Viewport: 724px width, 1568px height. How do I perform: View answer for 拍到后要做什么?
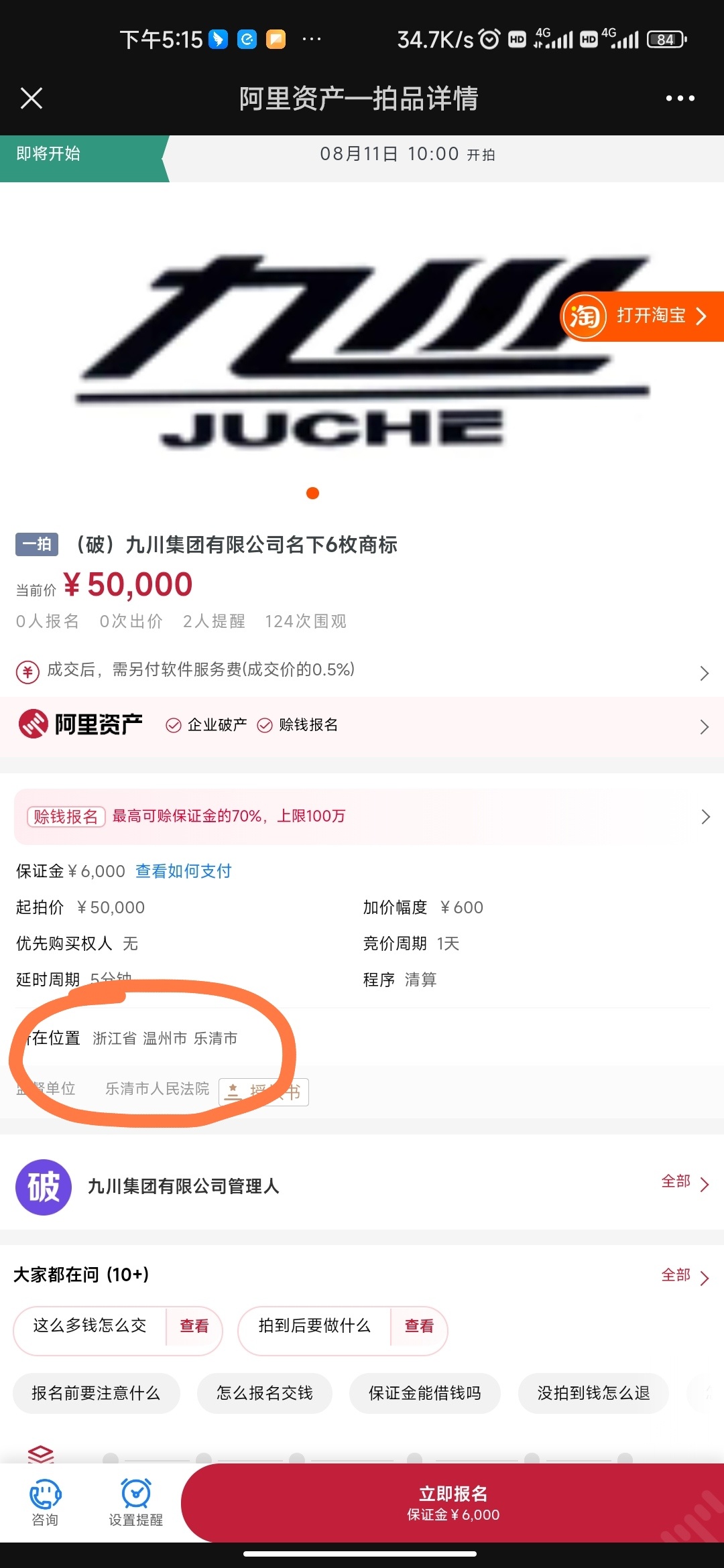tap(419, 1326)
